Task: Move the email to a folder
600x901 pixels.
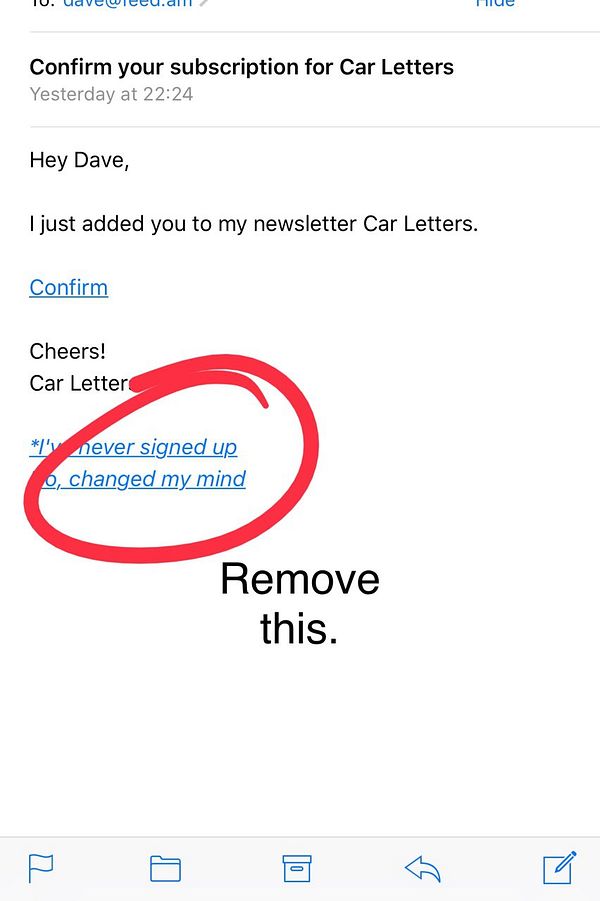Action: (x=165, y=868)
